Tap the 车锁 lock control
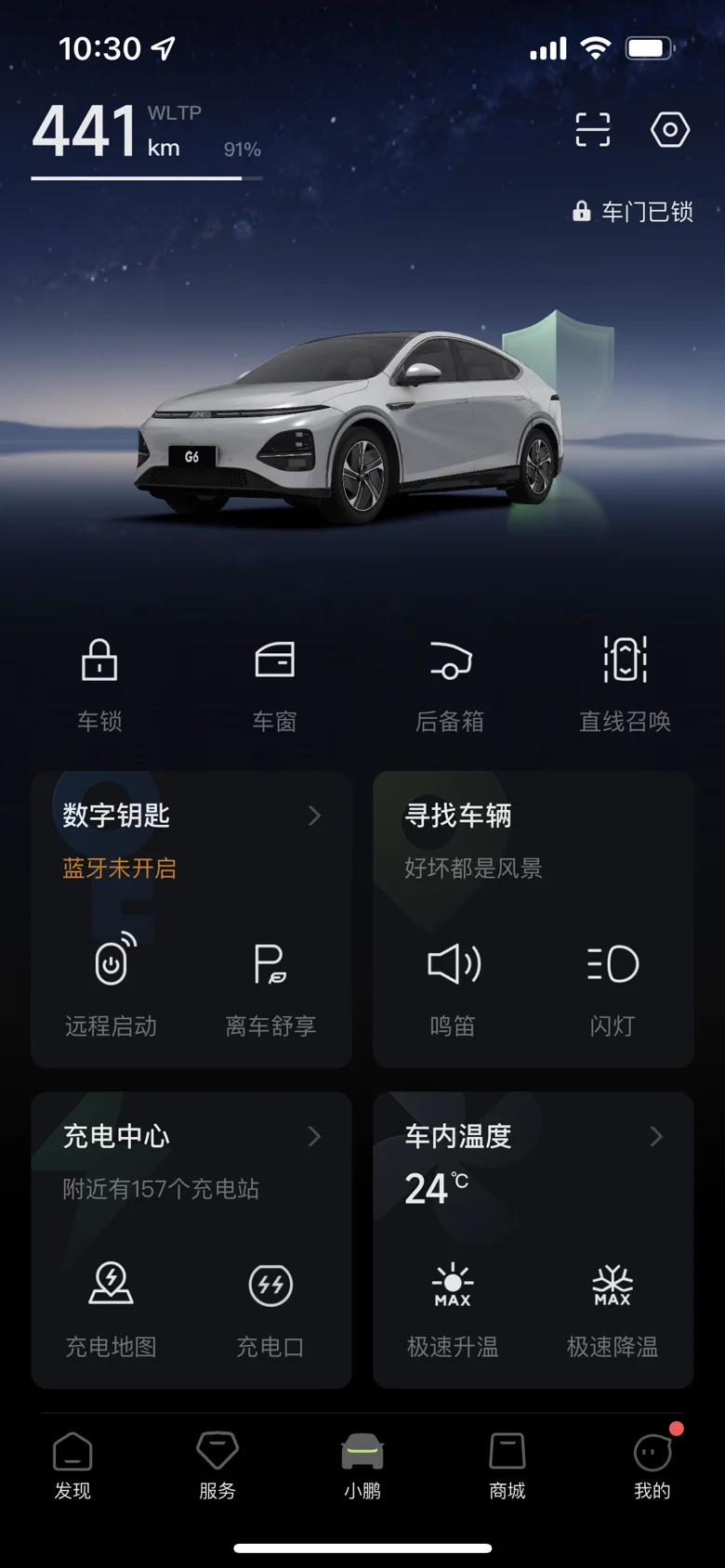 tap(99, 685)
